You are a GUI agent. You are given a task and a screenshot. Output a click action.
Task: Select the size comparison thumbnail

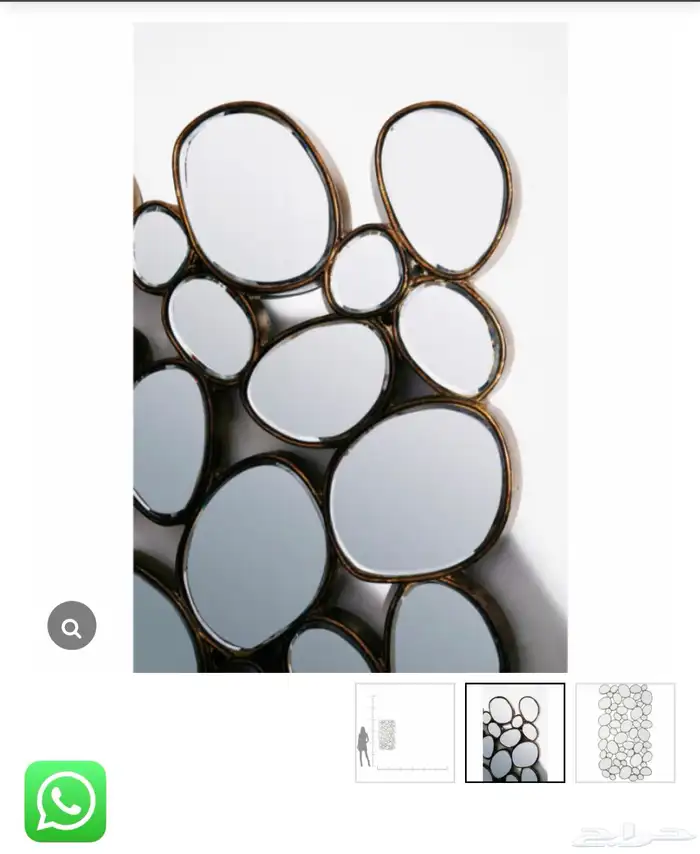pos(405,733)
